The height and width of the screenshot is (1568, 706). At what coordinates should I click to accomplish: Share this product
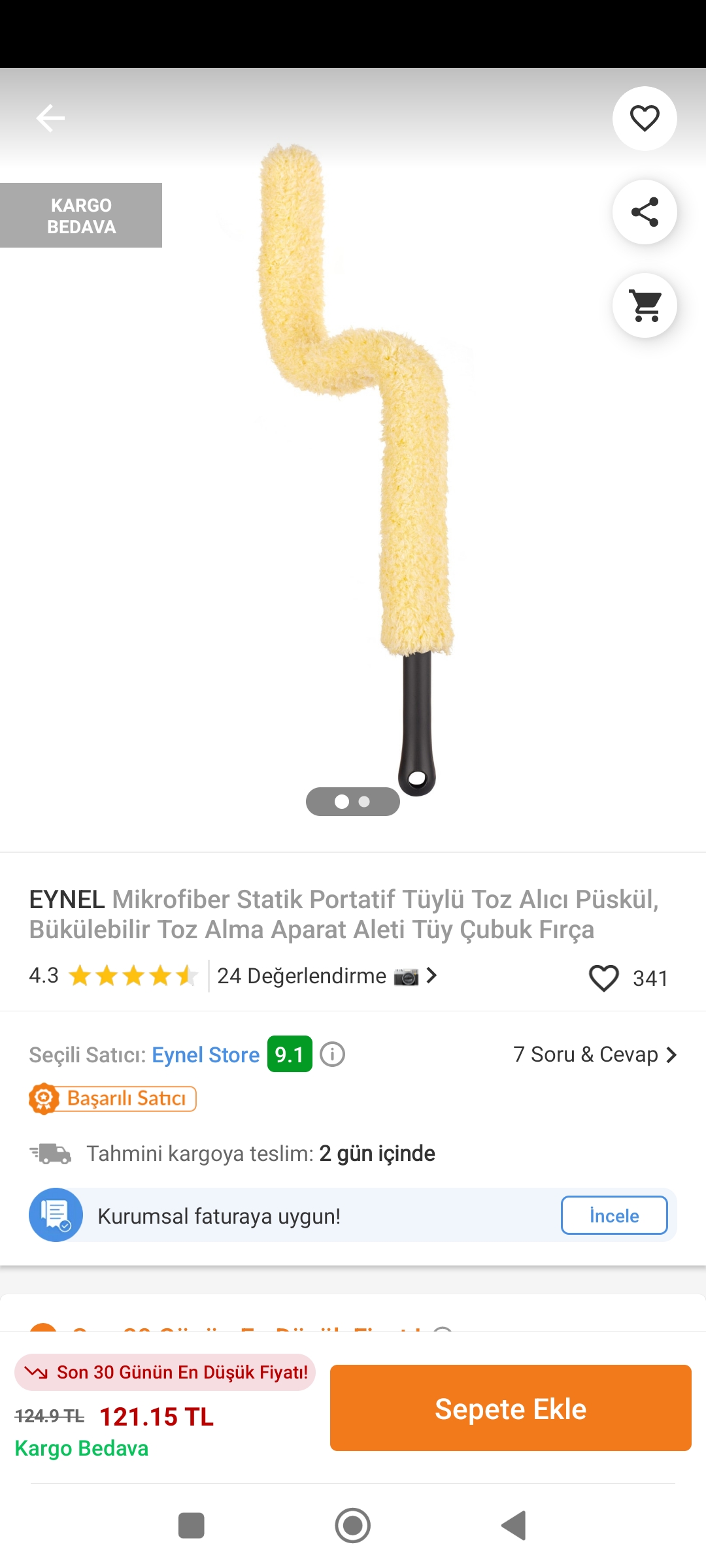(645, 212)
